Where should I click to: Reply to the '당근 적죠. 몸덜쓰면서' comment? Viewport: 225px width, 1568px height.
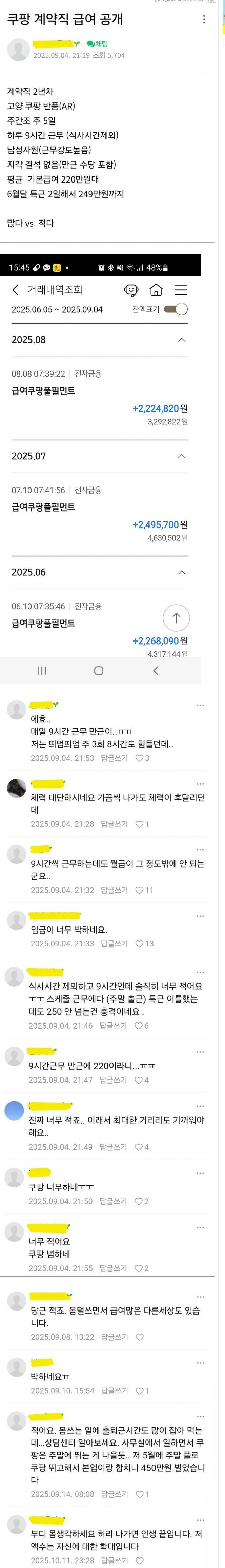(114, 1337)
